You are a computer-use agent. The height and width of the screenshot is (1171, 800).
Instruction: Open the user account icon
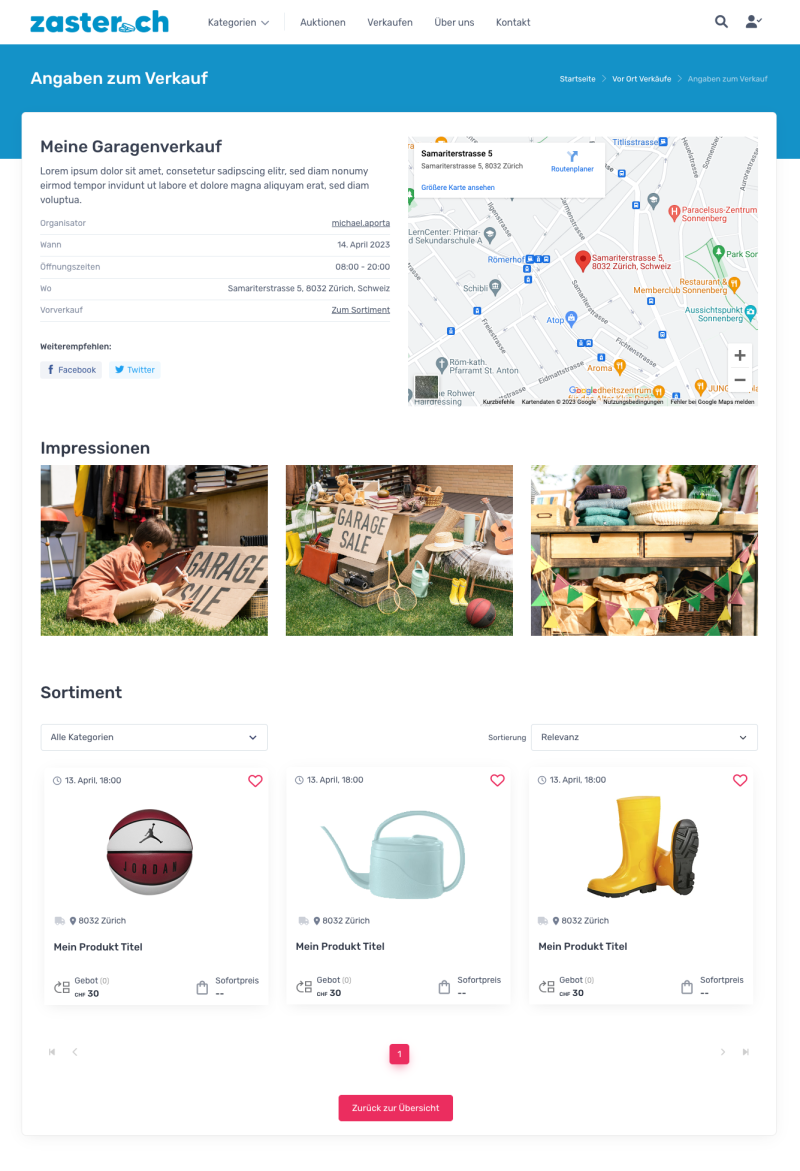click(x=753, y=22)
